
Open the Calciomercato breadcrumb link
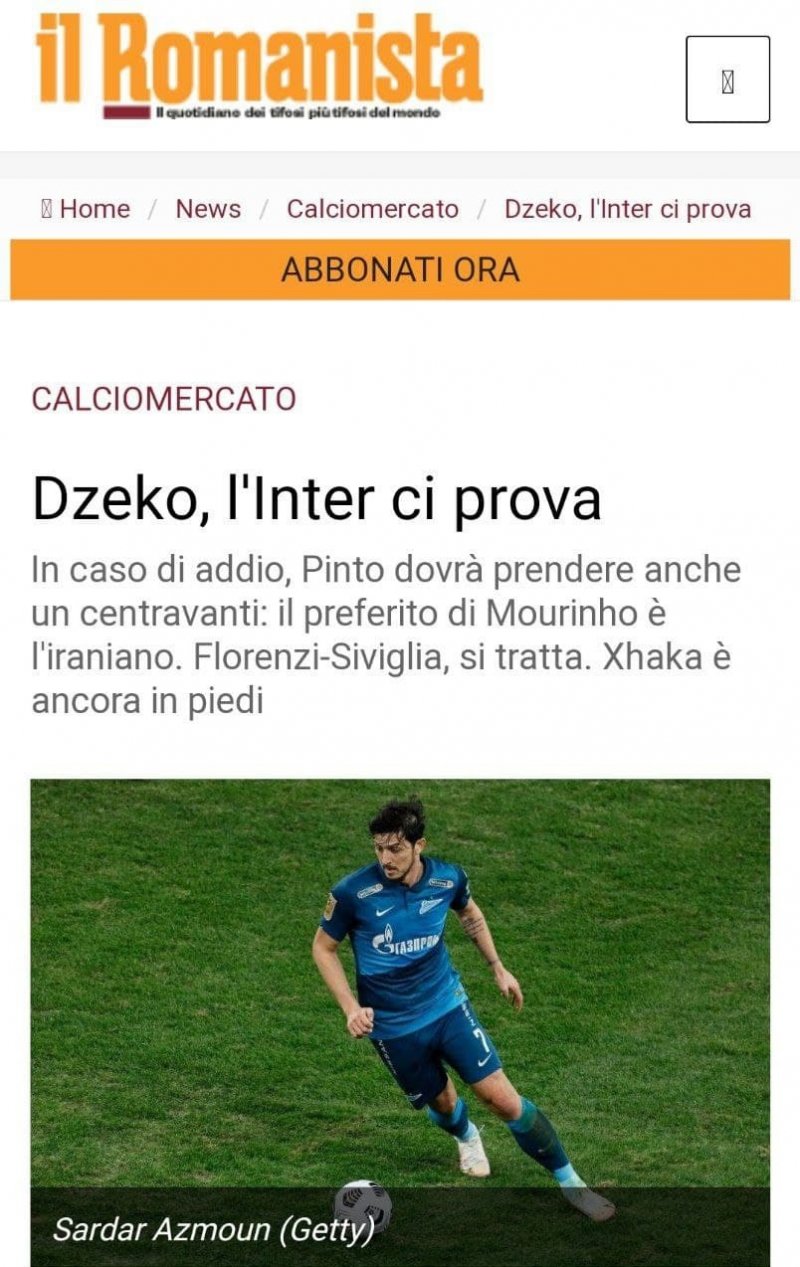pos(372,209)
